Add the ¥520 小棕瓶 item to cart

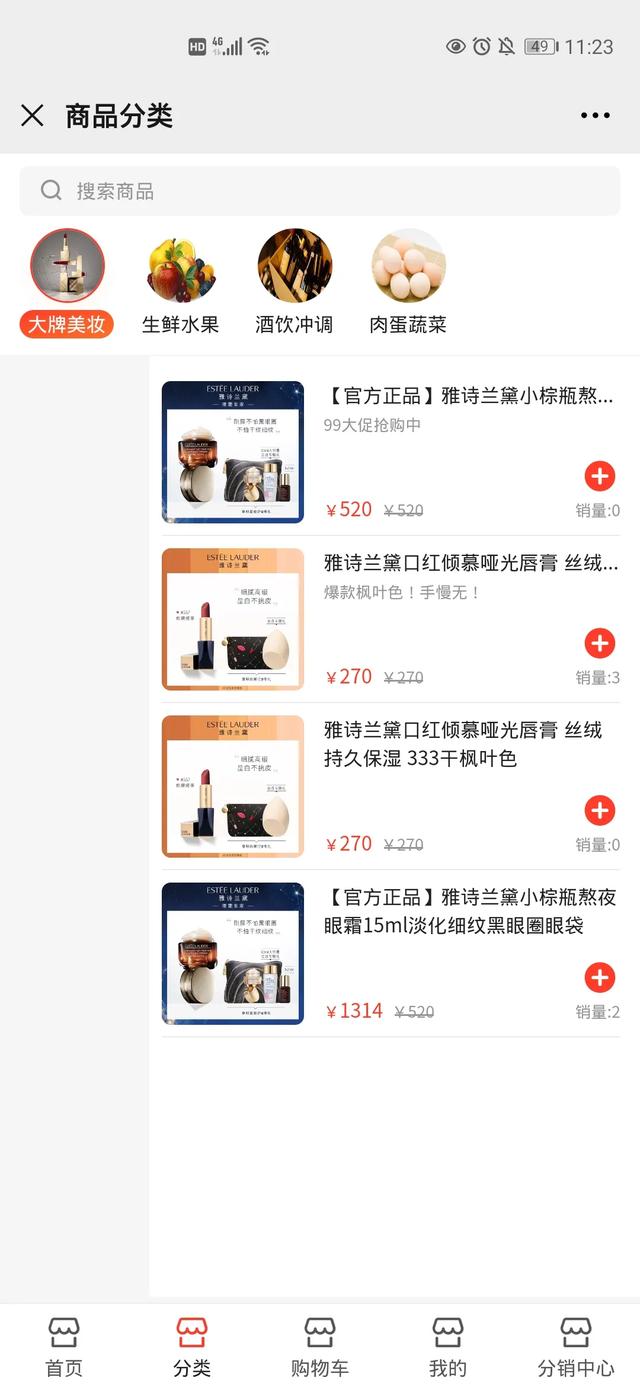[599, 476]
